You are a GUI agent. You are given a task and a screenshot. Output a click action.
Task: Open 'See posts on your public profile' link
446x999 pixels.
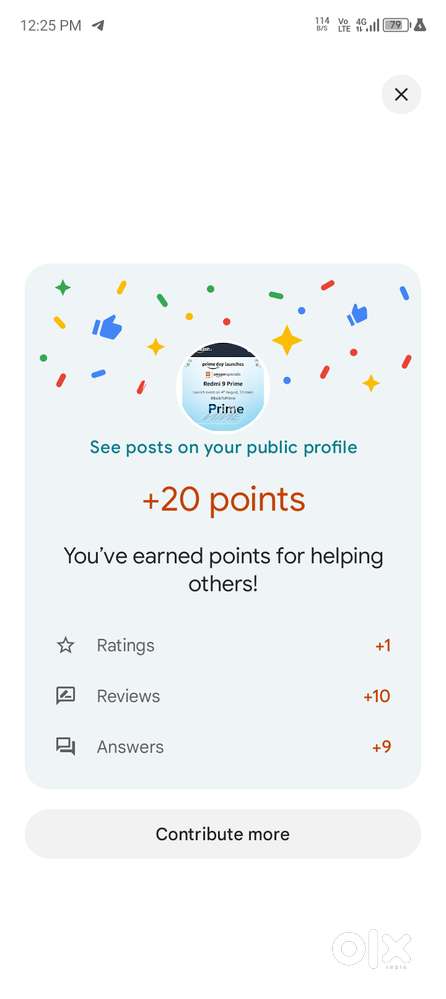point(223,447)
